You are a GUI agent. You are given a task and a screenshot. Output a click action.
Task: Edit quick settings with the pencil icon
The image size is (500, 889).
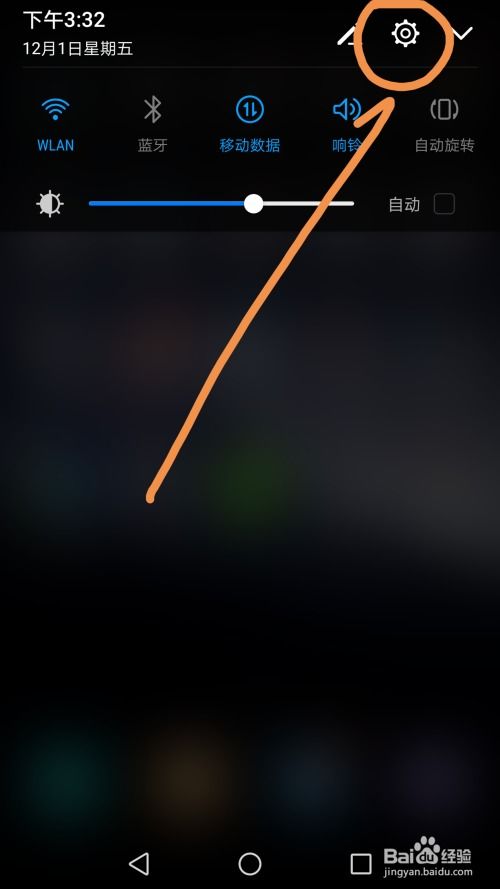click(348, 35)
